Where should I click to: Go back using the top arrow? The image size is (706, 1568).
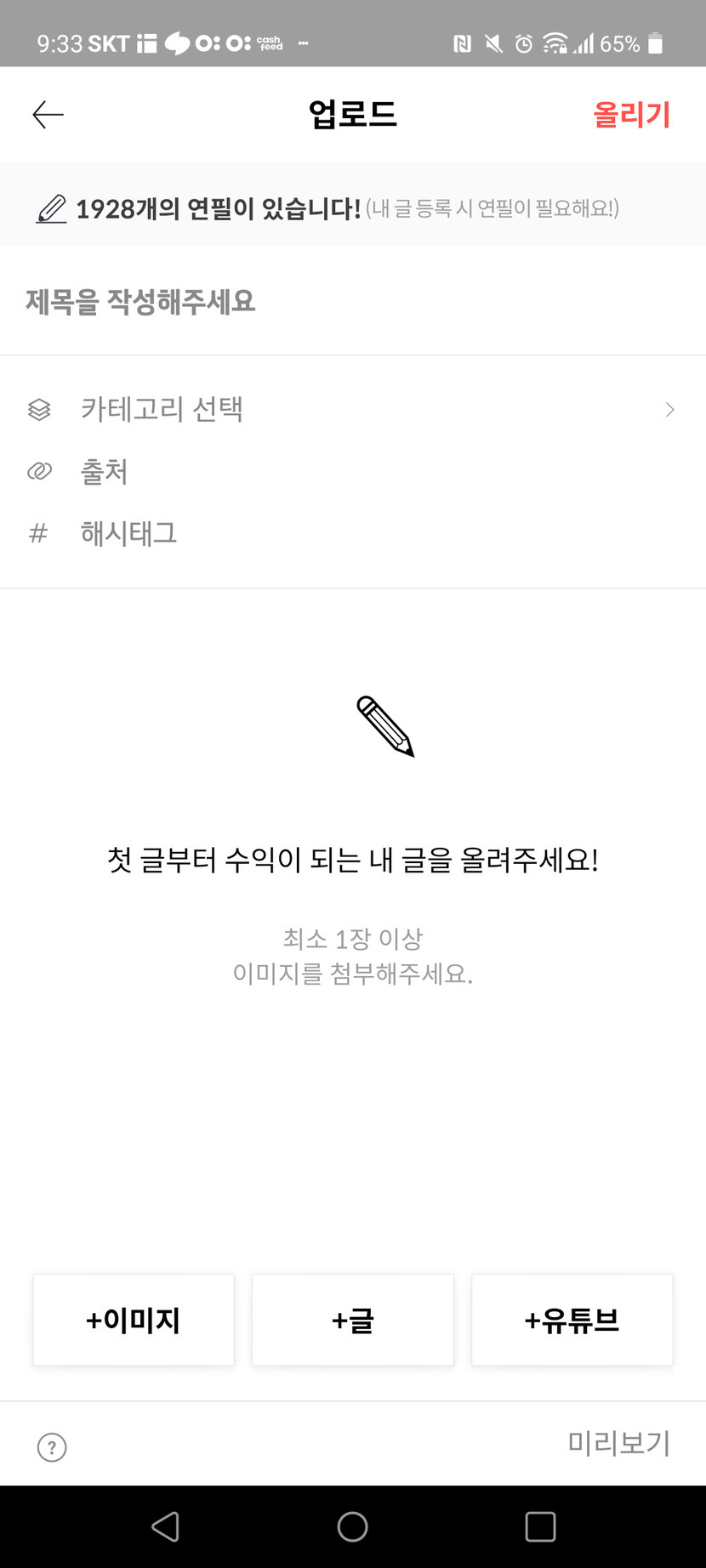(x=48, y=114)
